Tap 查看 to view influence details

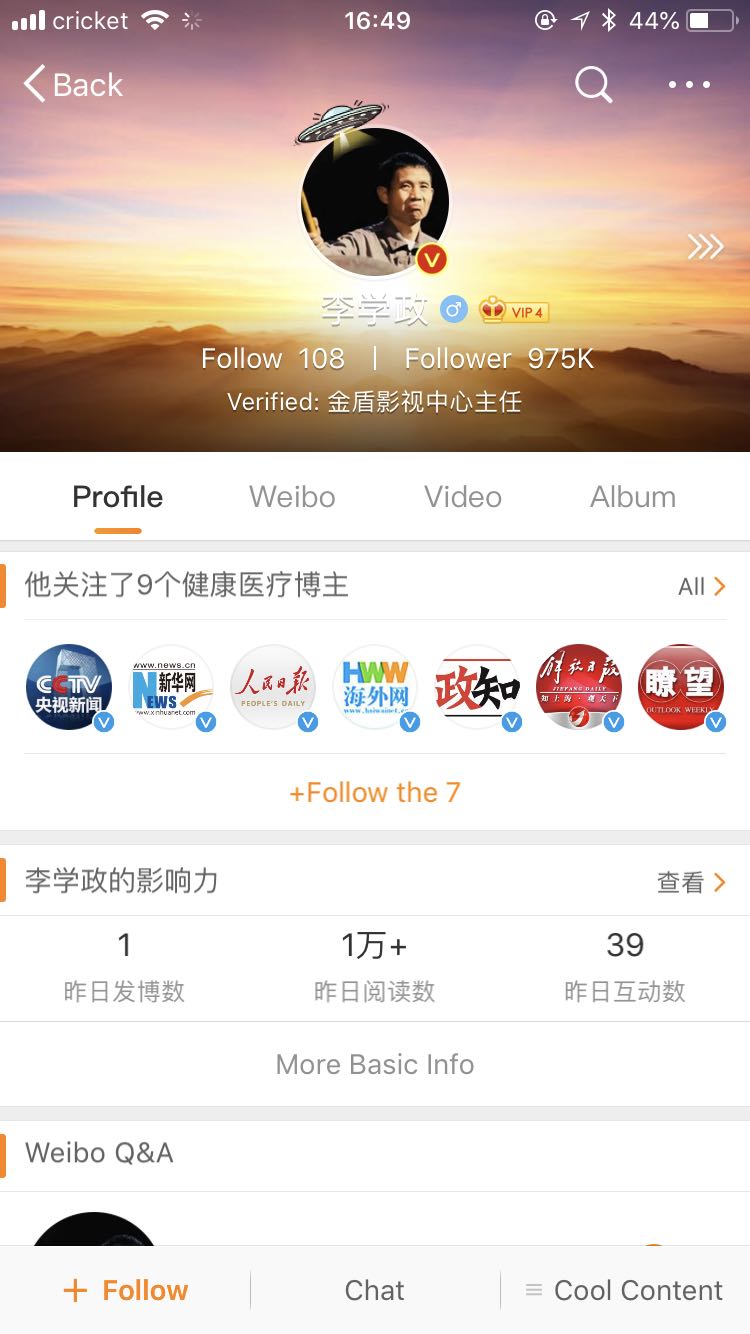pyautogui.click(x=691, y=882)
